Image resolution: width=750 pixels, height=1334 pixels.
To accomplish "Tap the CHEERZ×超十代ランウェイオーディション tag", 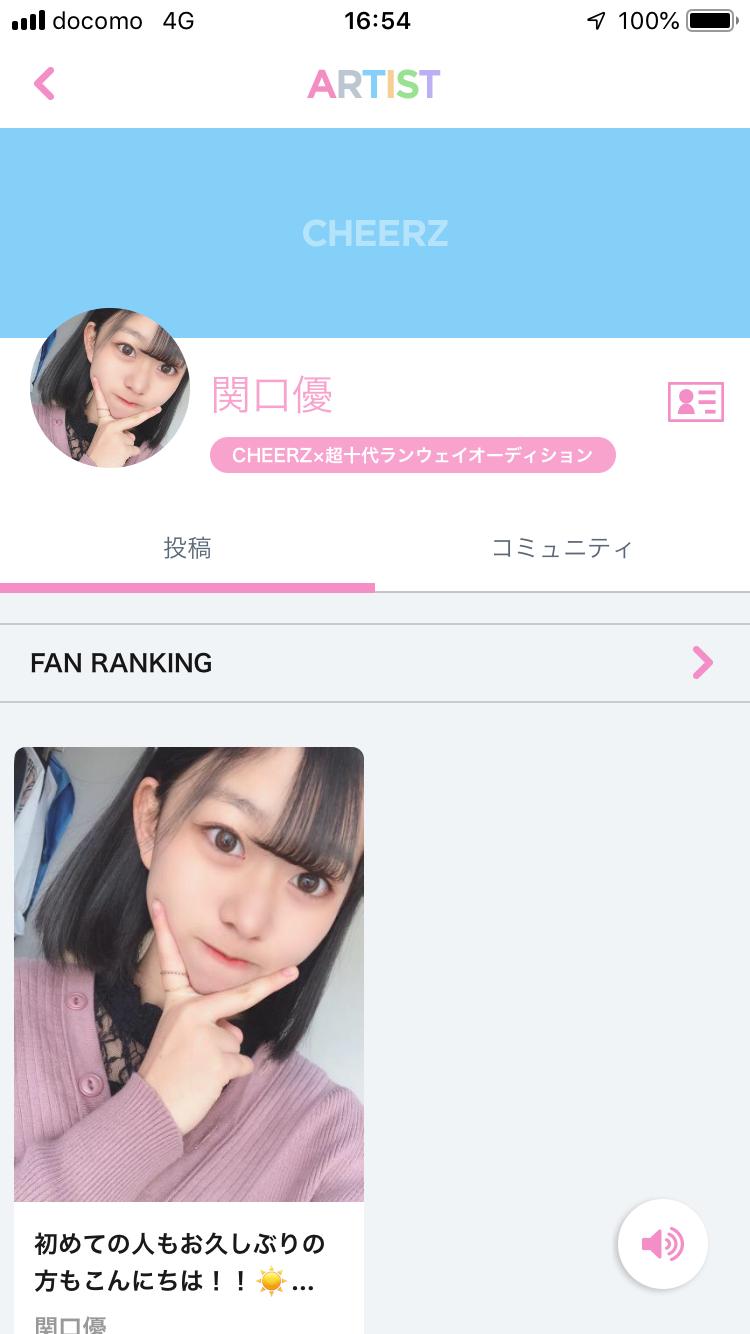I will (x=412, y=456).
